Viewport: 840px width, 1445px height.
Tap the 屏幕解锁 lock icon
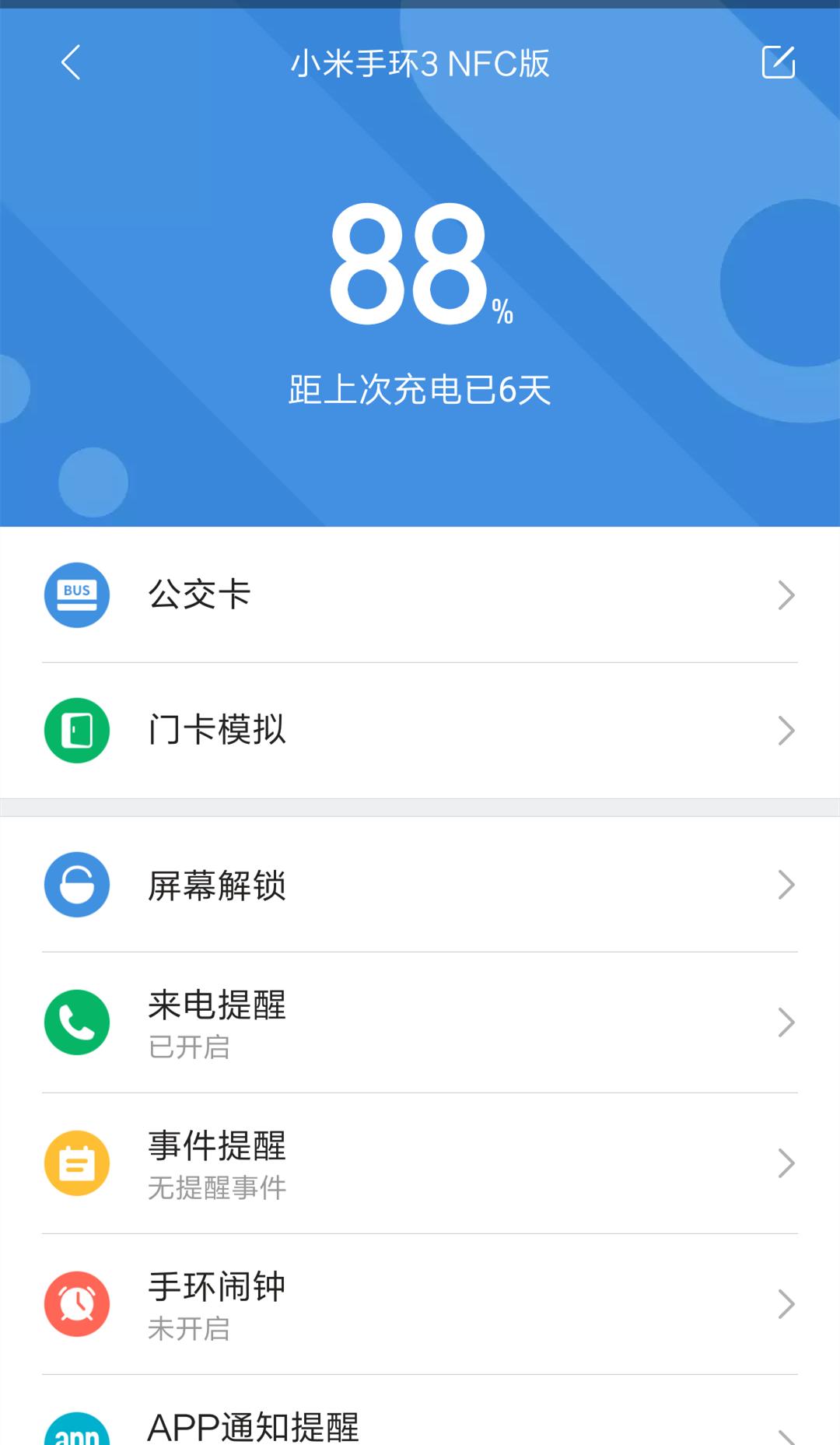point(77,885)
